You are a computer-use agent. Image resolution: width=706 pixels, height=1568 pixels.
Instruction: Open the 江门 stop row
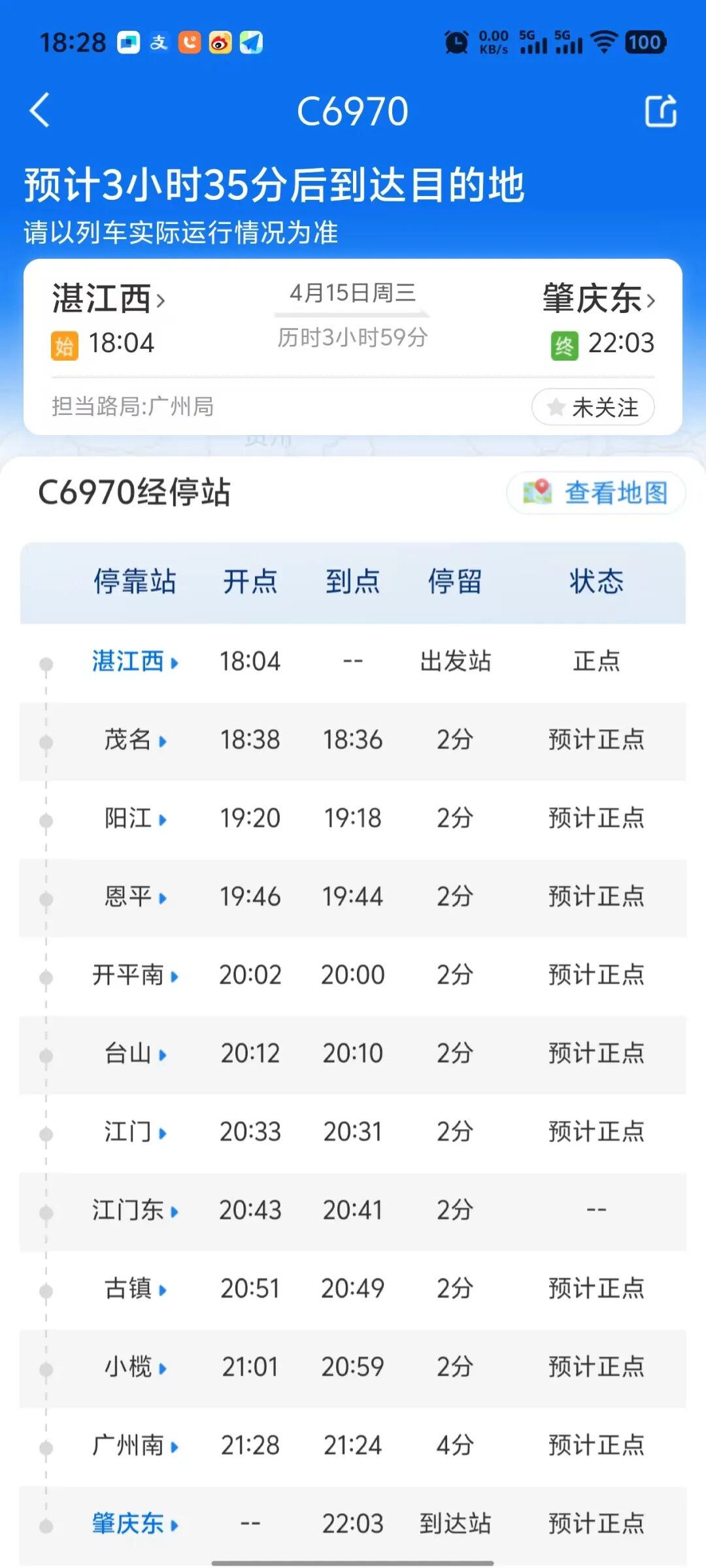pyautogui.click(x=135, y=1132)
